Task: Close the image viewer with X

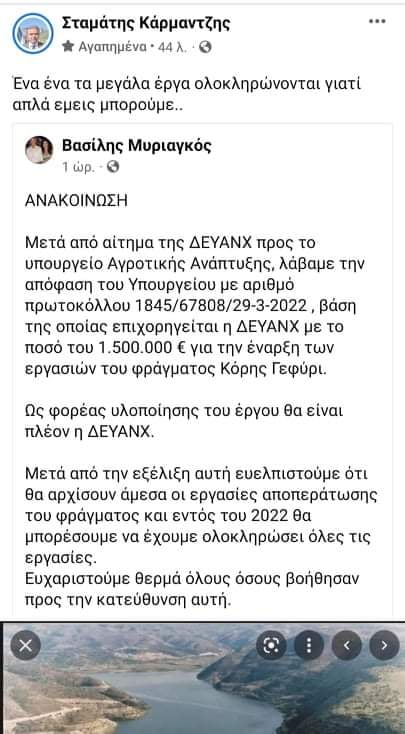Action: 25,646
